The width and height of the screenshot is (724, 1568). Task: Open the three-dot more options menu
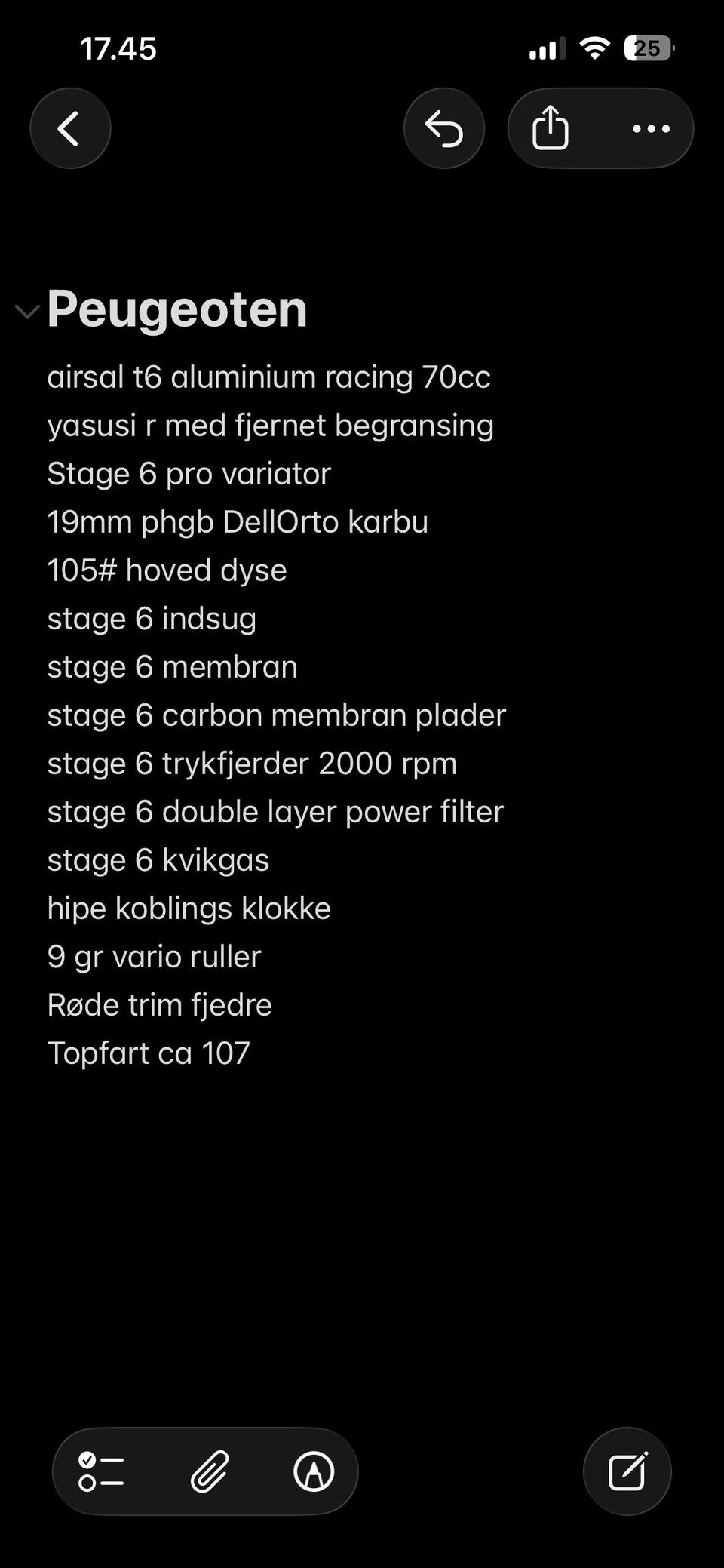[651, 128]
